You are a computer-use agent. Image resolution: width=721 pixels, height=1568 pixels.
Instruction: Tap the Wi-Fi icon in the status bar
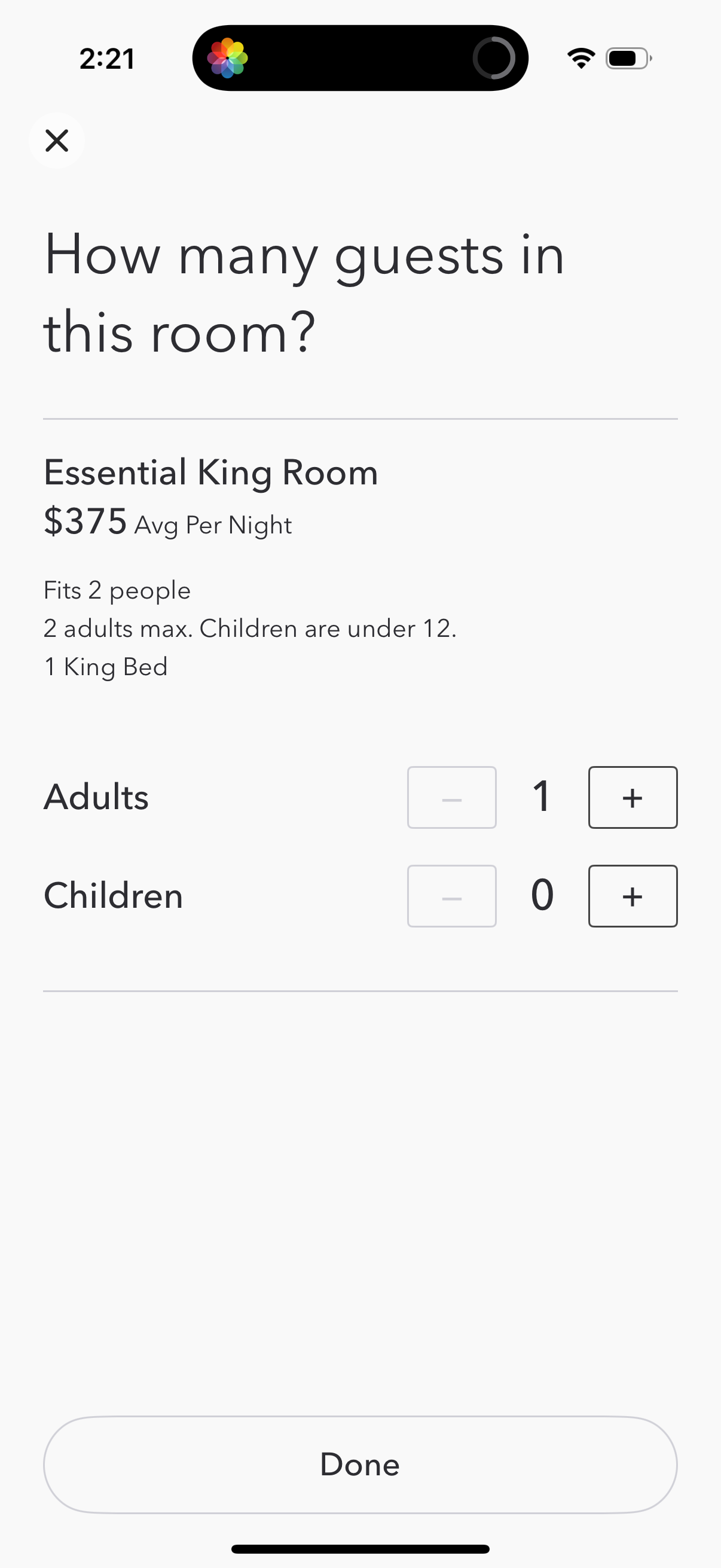point(579,58)
